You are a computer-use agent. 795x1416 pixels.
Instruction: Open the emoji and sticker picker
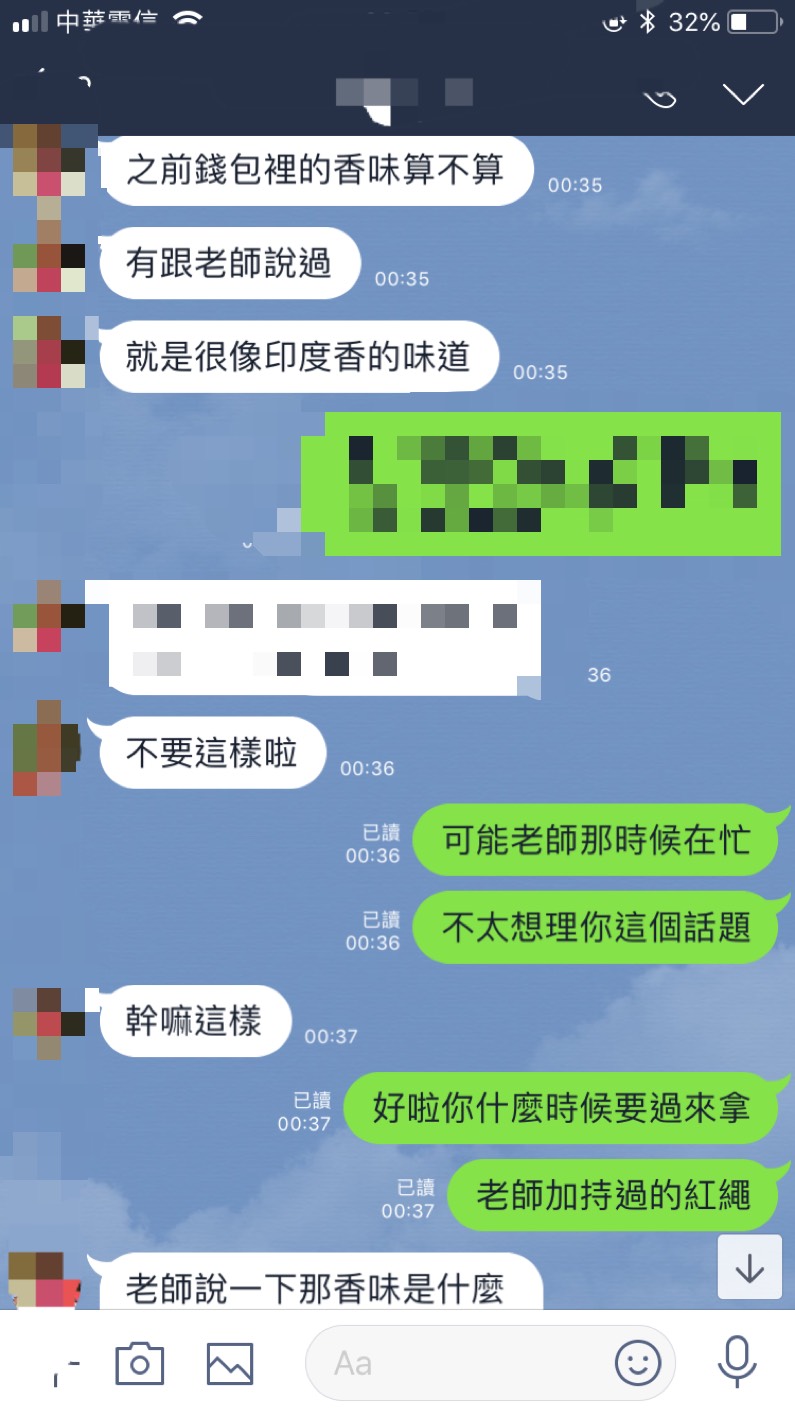pyautogui.click(x=637, y=1363)
